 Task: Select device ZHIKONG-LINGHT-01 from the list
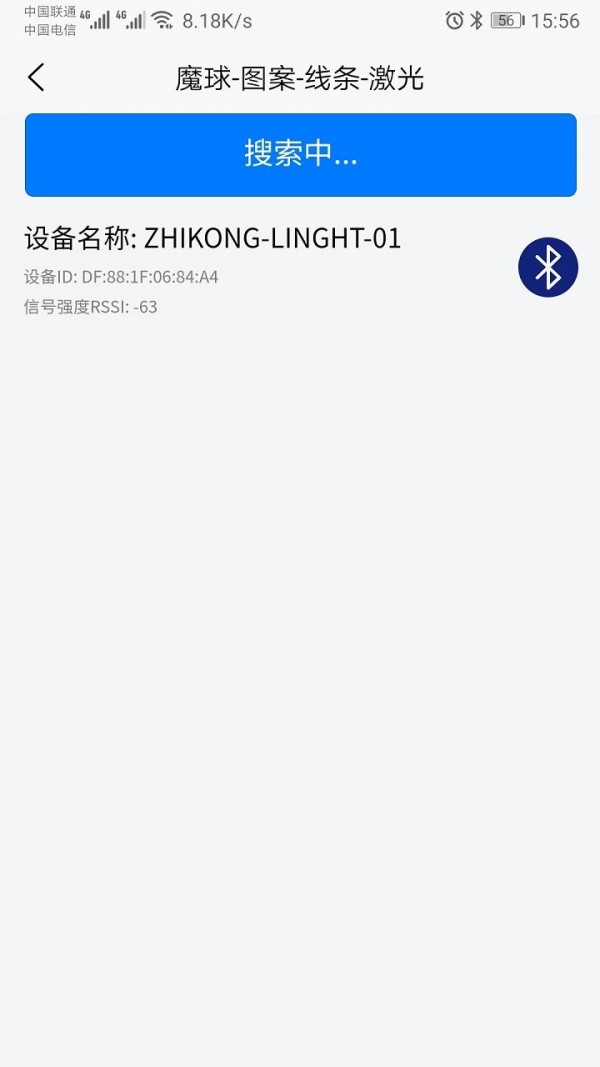click(x=213, y=239)
